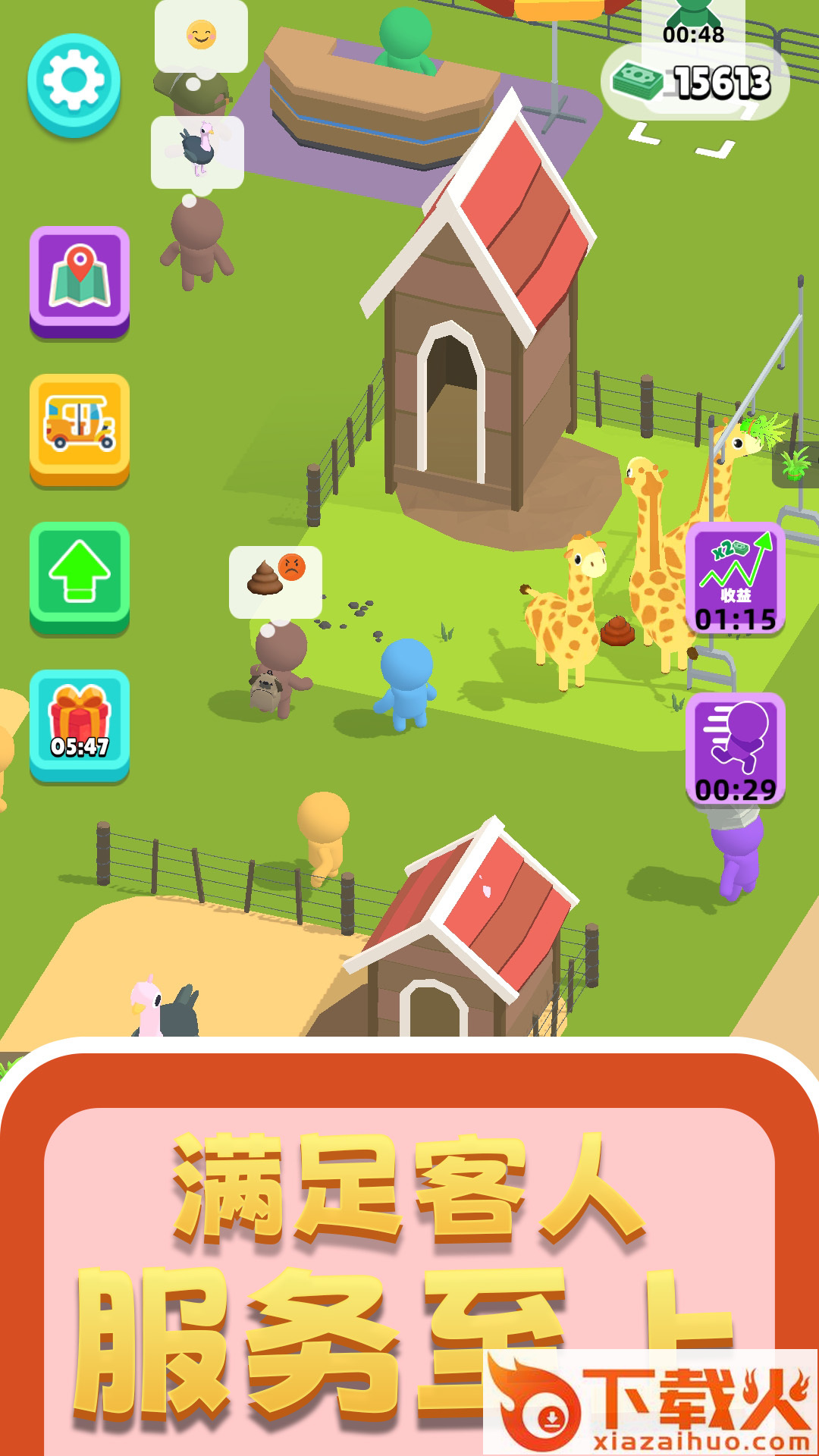Tap the x2 income boost with 01:15 timer
This screenshot has width=819, height=1456.
tap(736, 579)
